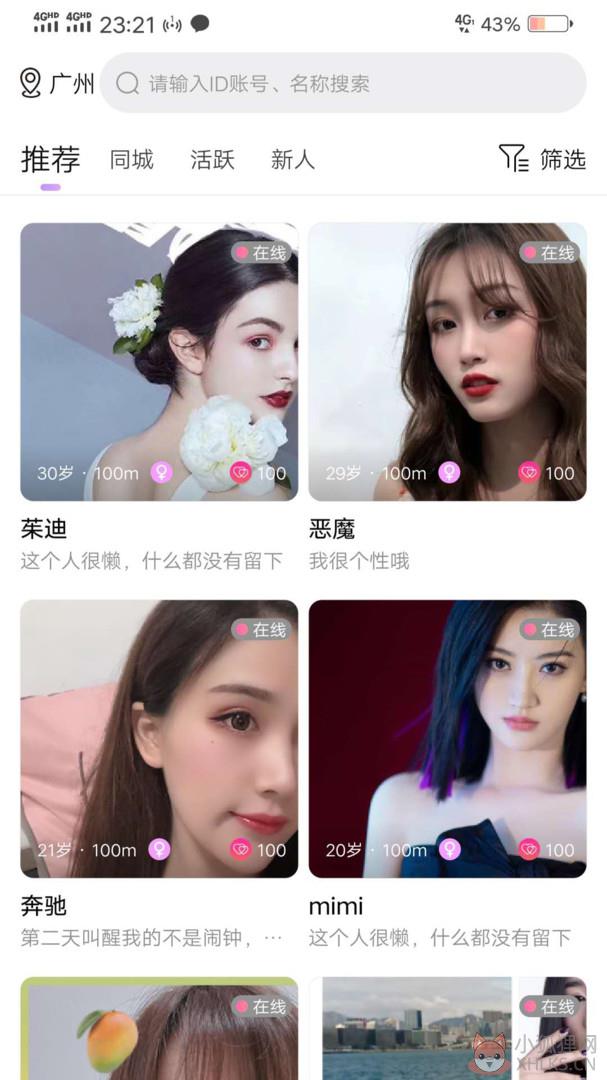Image resolution: width=607 pixels, height=1080 pixels.
Task: Tap the heart icon on mimi's card
Action: pyautogui.click(x=529, y=849)
